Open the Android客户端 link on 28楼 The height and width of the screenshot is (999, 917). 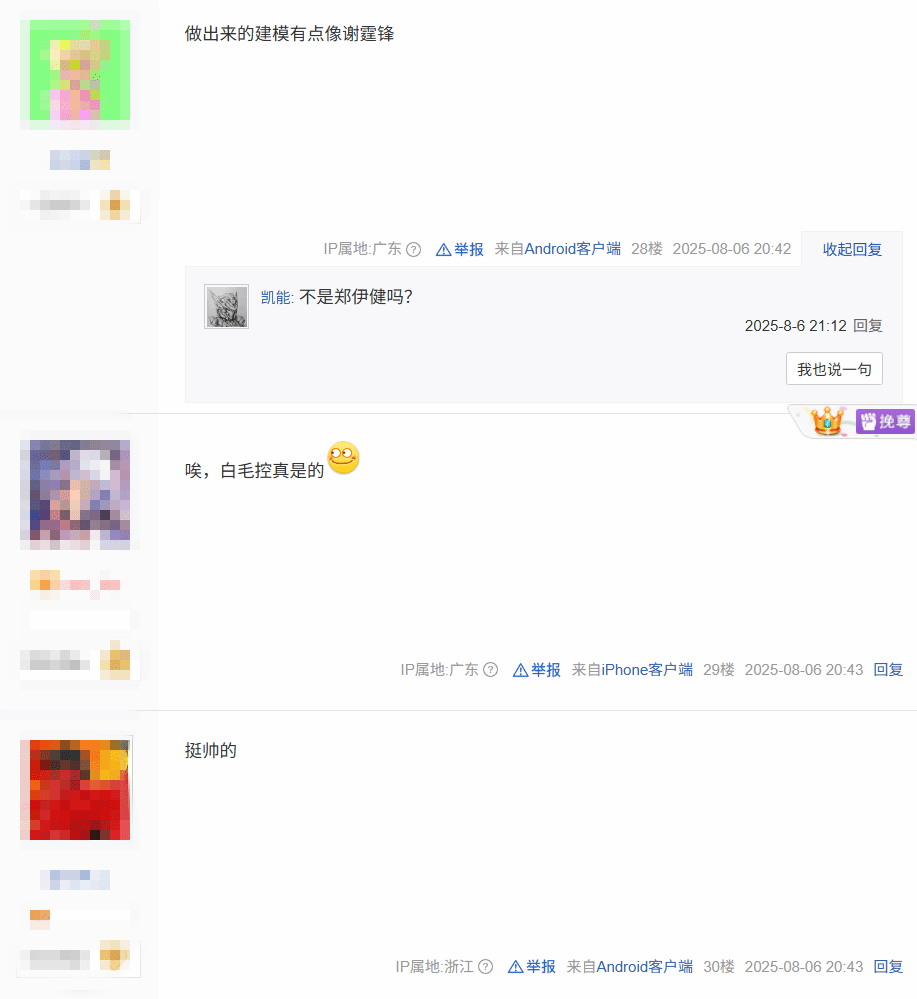pyautogui.click(x=573, y=249)
